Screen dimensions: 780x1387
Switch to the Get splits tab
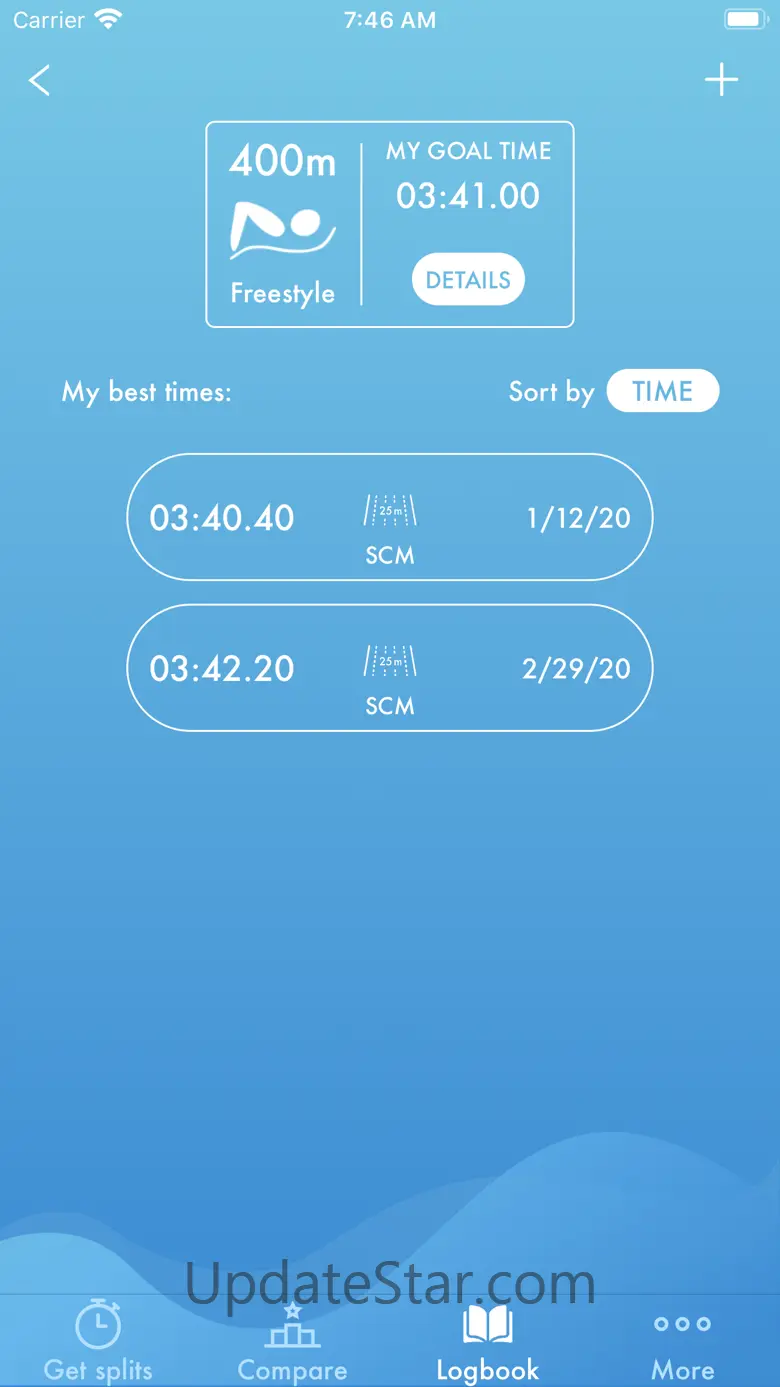click(x=98, y=1341)
